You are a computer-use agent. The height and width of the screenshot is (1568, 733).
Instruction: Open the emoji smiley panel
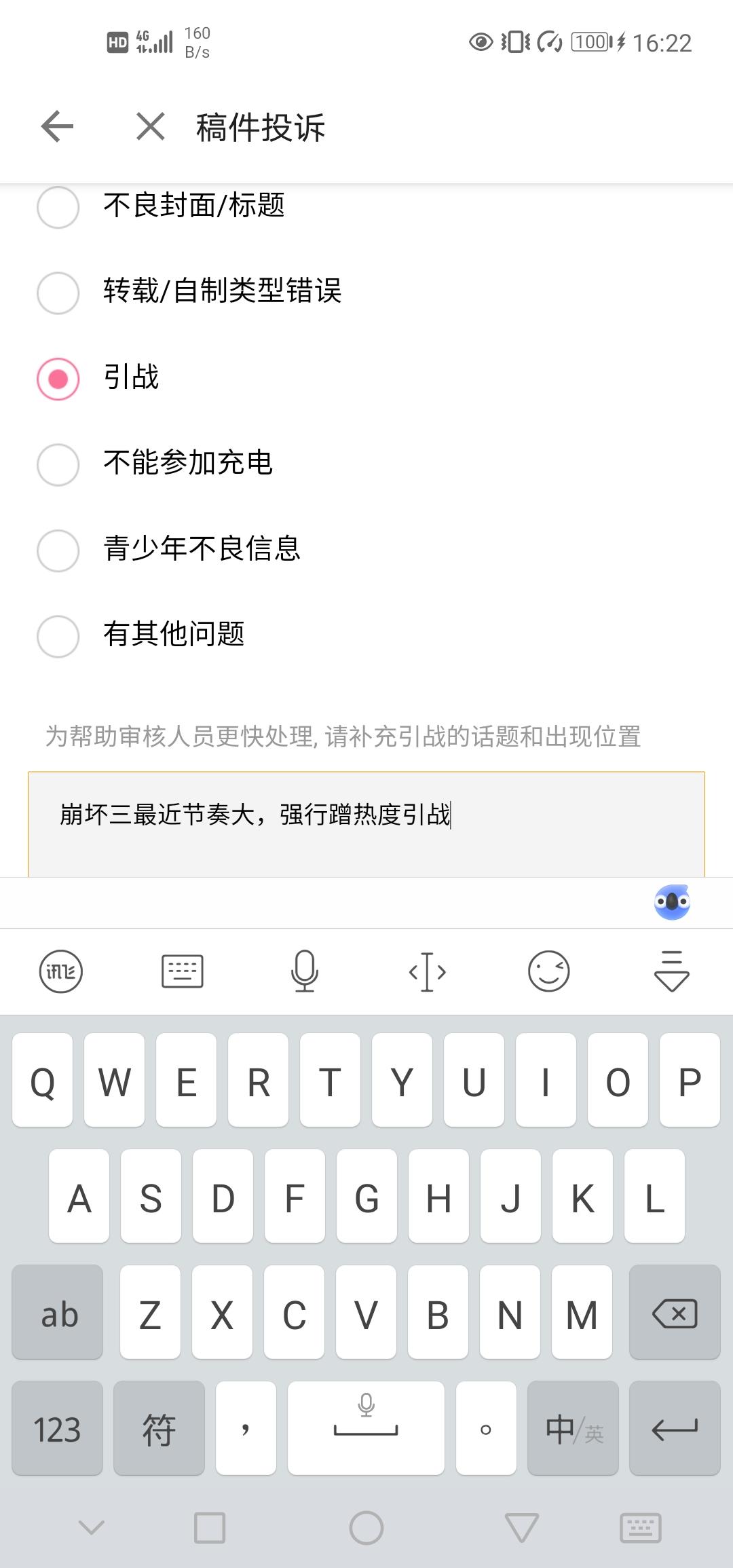coord(548,971)
